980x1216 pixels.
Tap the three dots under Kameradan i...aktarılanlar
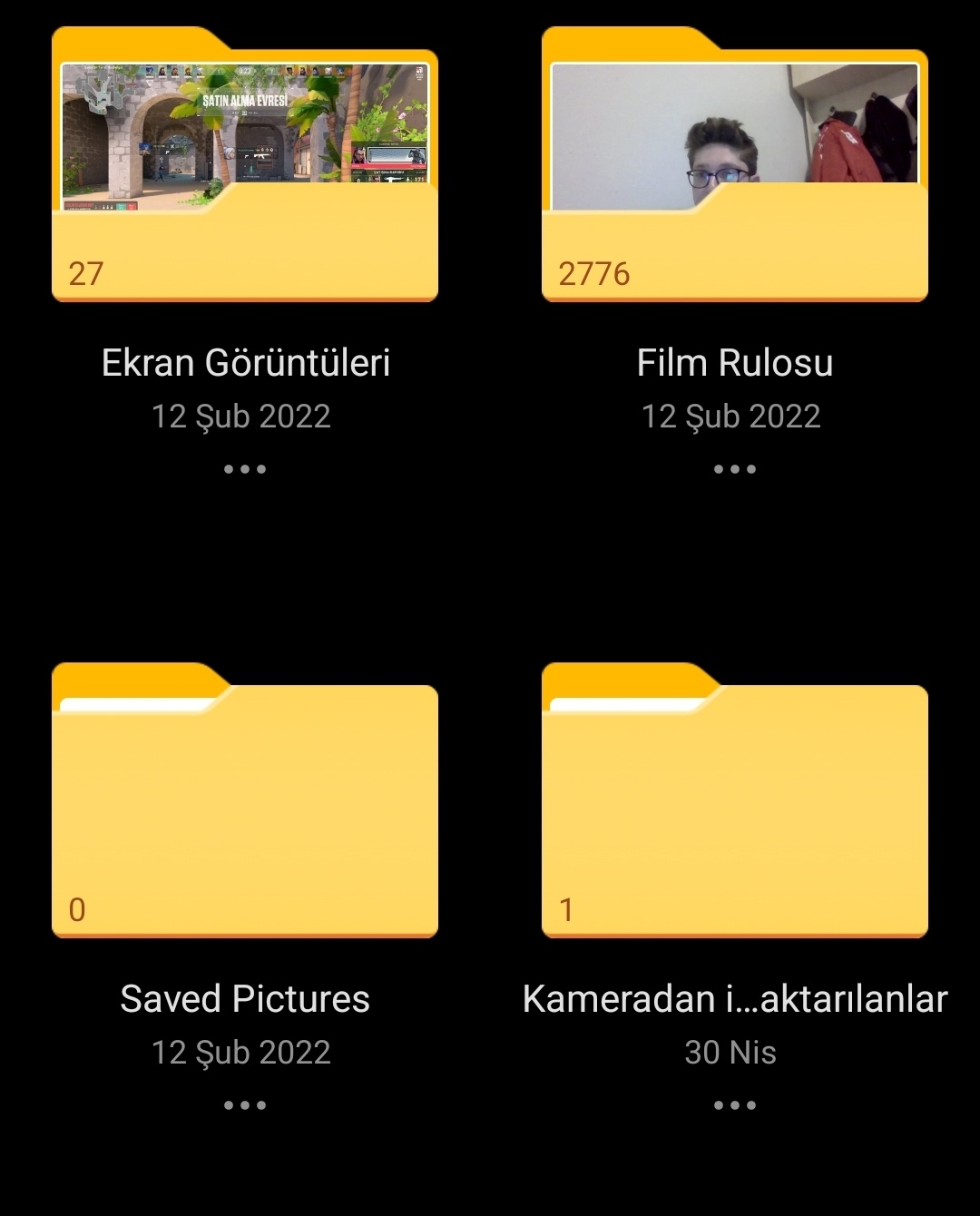click(x=734, y=1105)
